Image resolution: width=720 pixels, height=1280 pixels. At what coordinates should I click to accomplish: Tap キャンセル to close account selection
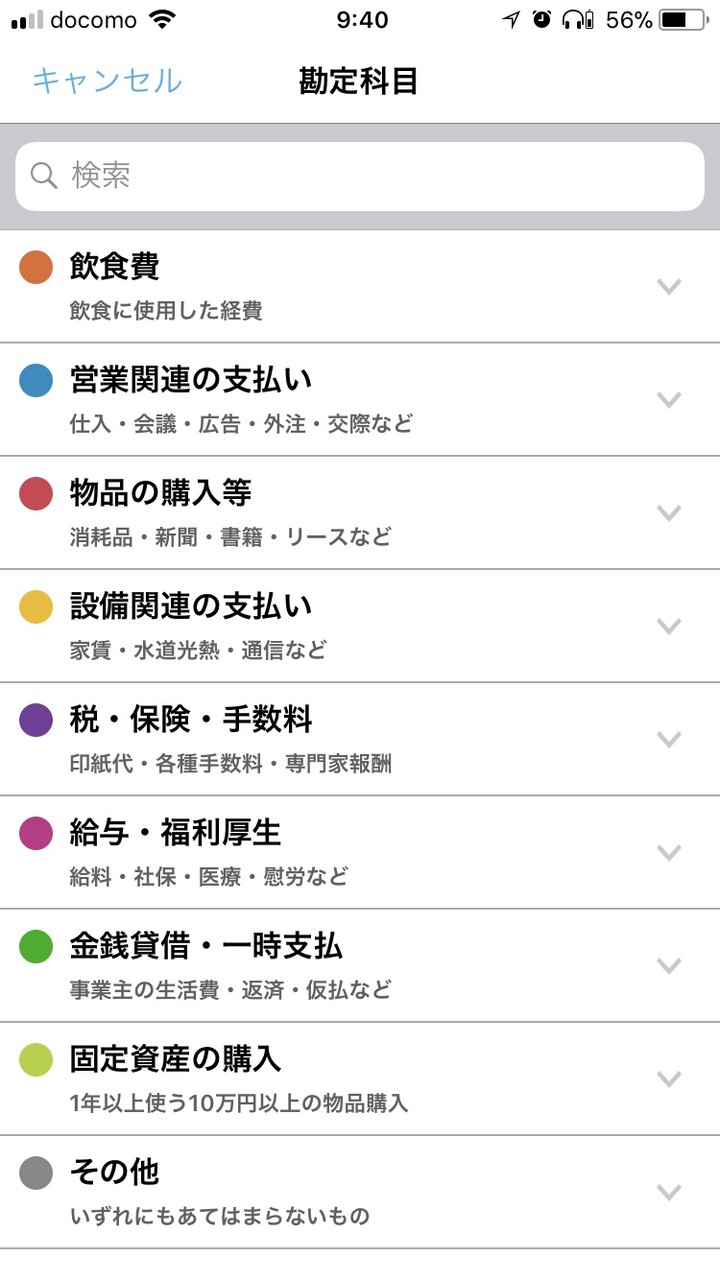(107, 81)
